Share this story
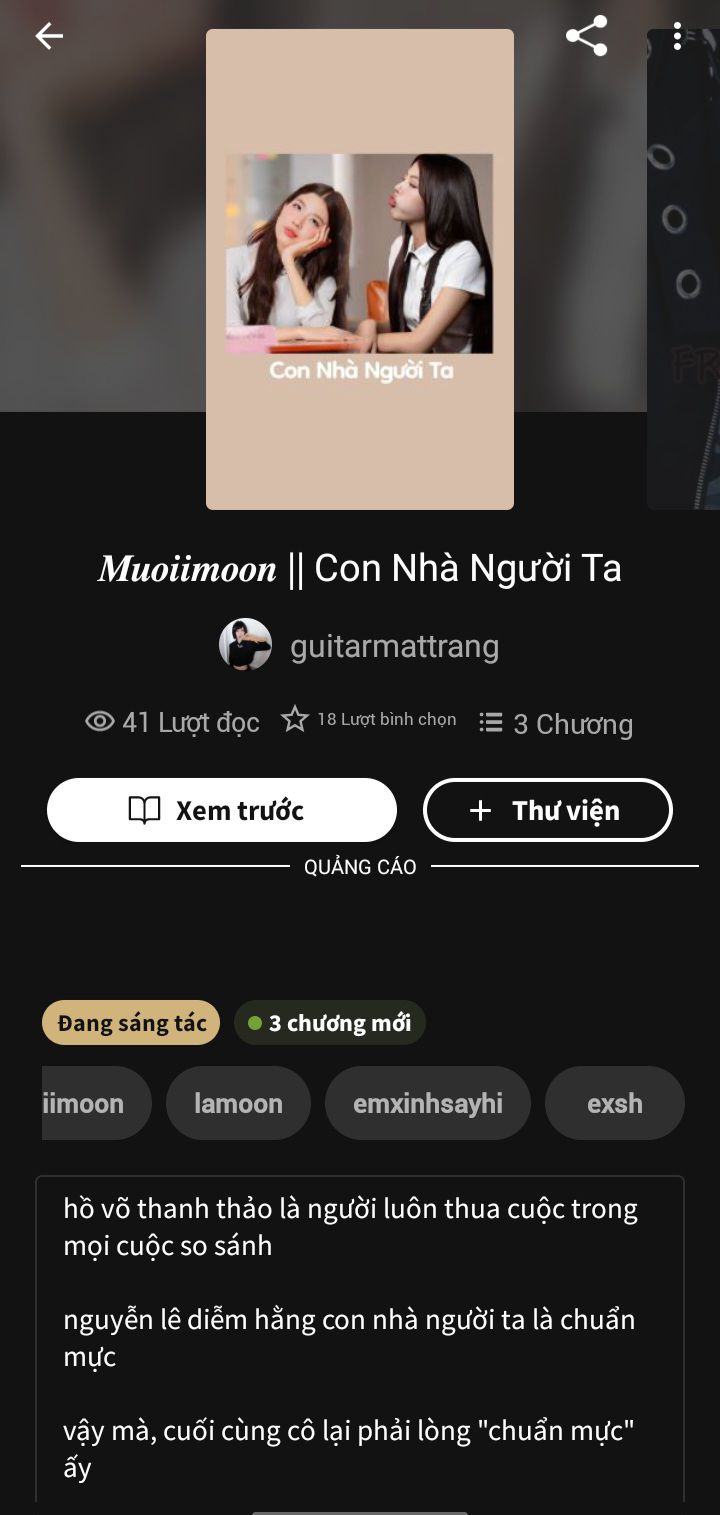This screenshot has width=720, height=1515. (x=587, y=36)
